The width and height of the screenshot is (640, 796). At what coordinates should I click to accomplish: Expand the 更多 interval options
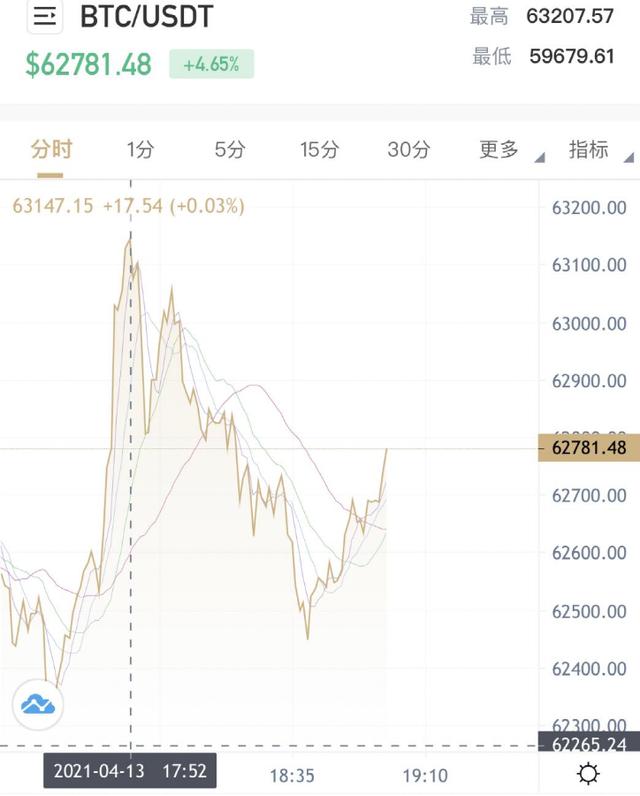click(505, 150)
